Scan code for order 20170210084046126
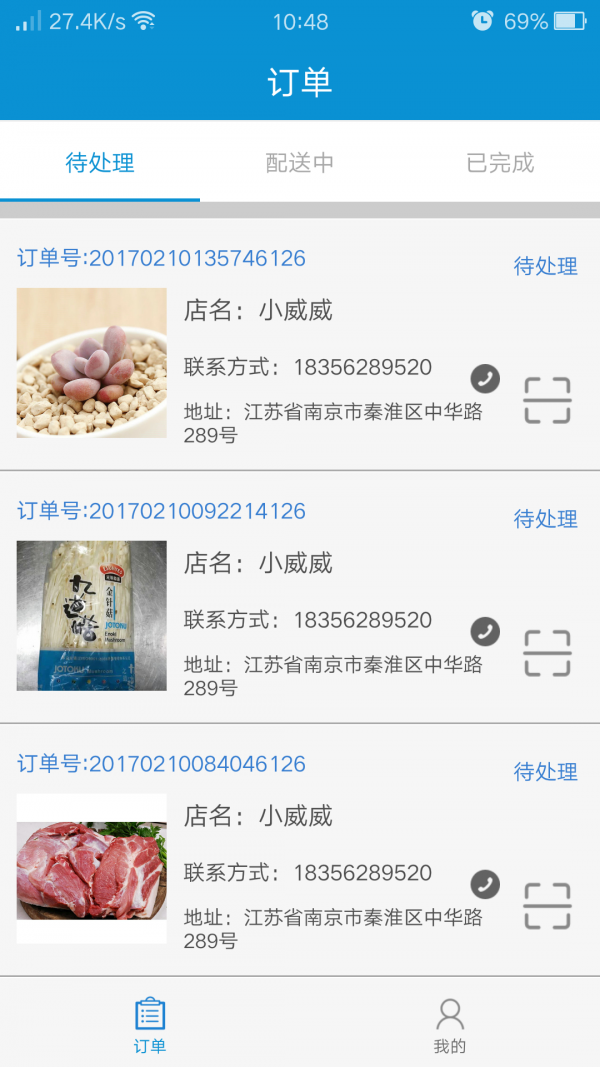Image resolution: width=600 pixels, height=1067 pixels. (x=547, y=906)
